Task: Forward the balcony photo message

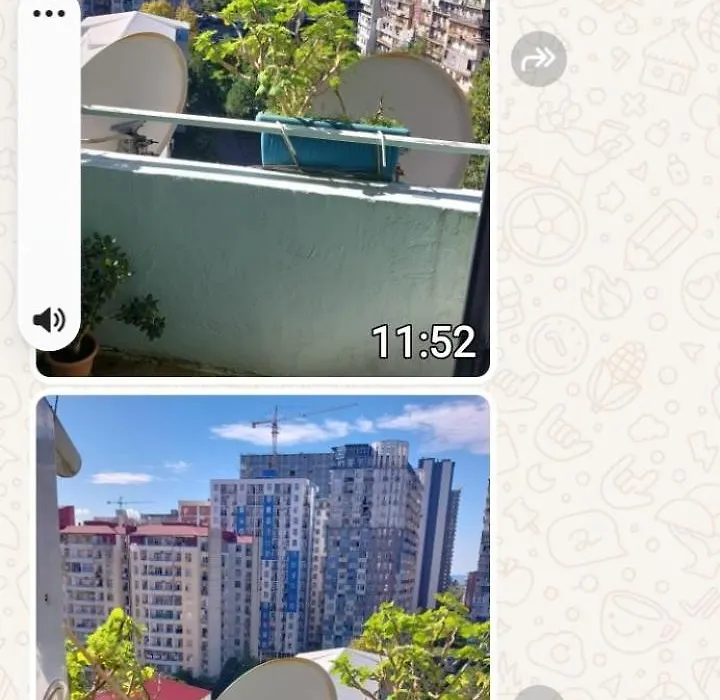Action: pos(538,58)
